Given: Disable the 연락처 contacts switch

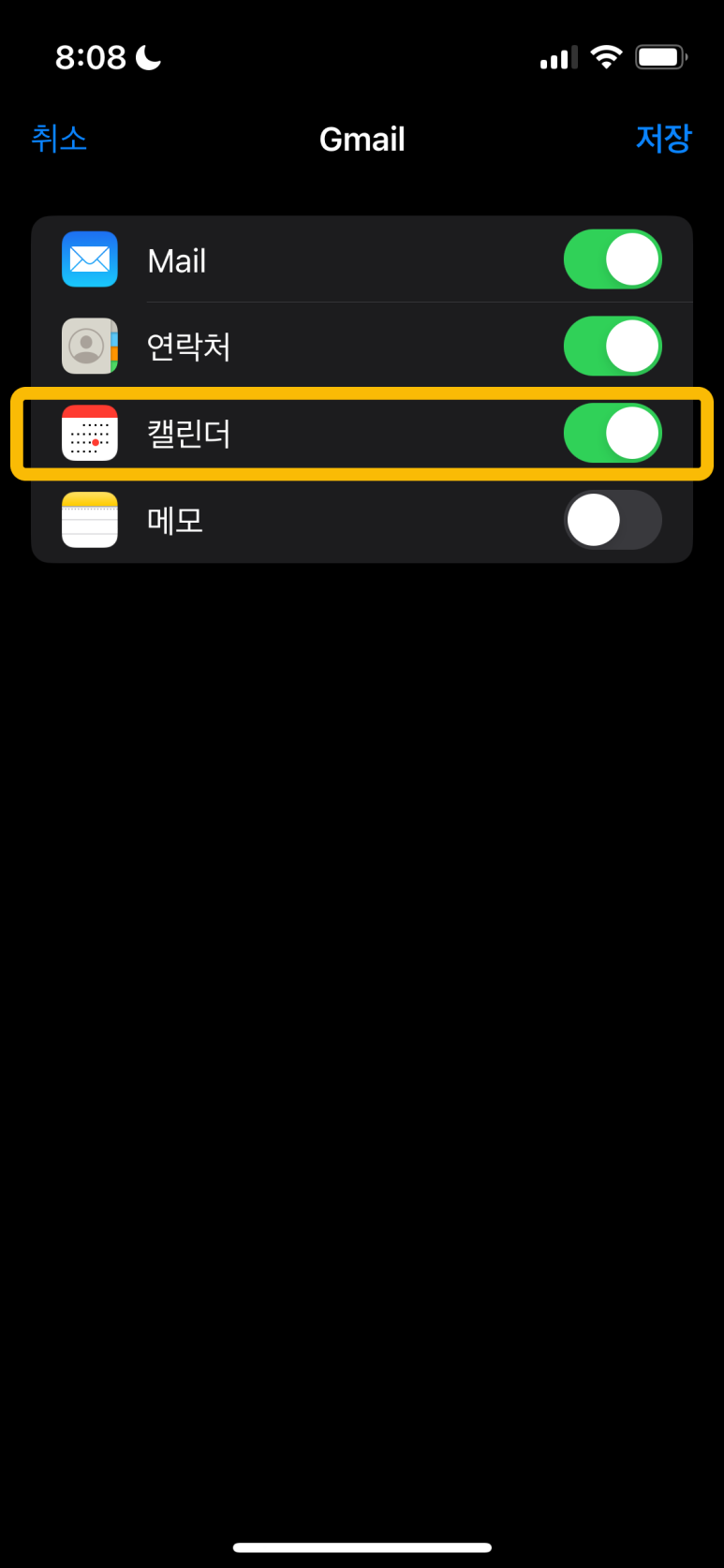Looking at the screenshot, I should (613, 347).
